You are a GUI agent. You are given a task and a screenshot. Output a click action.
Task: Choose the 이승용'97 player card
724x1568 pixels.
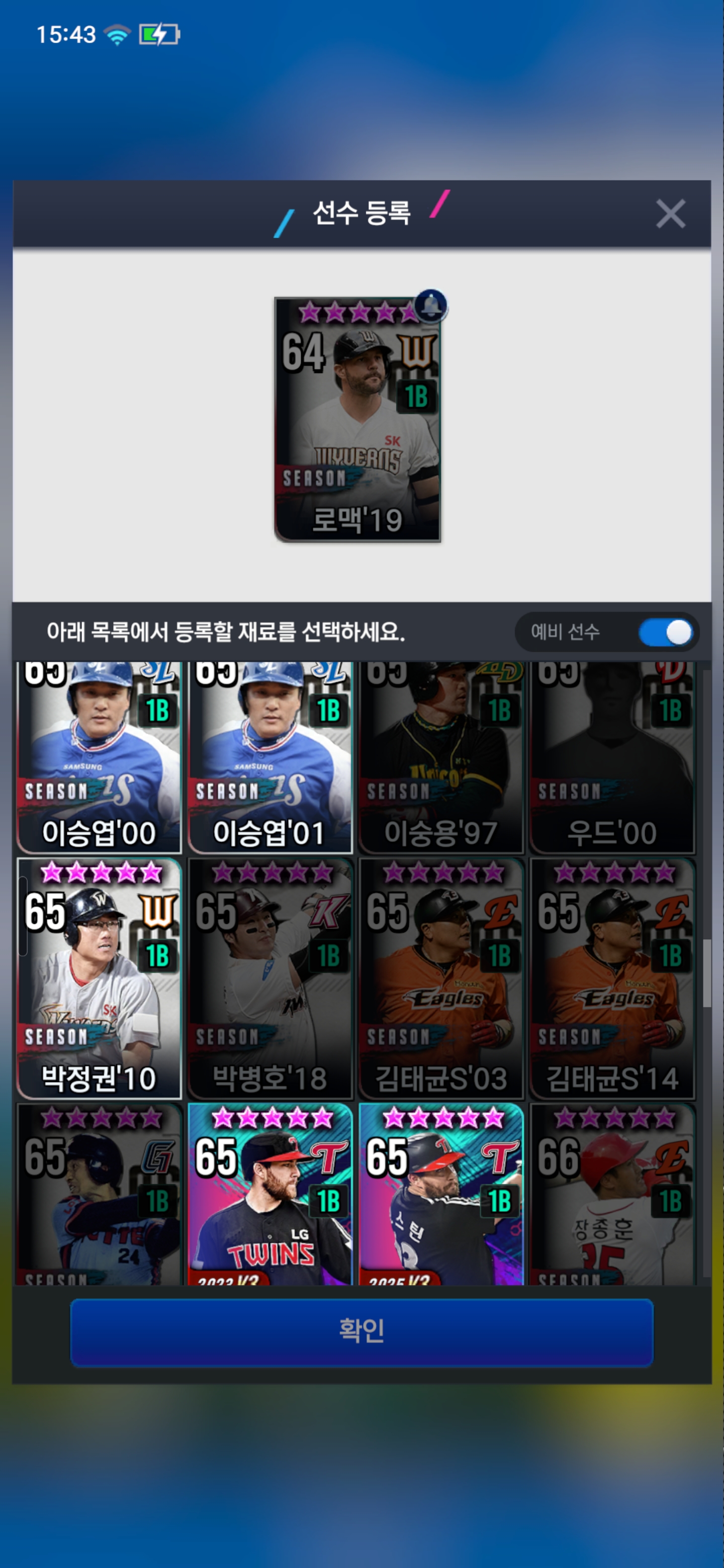441,758
